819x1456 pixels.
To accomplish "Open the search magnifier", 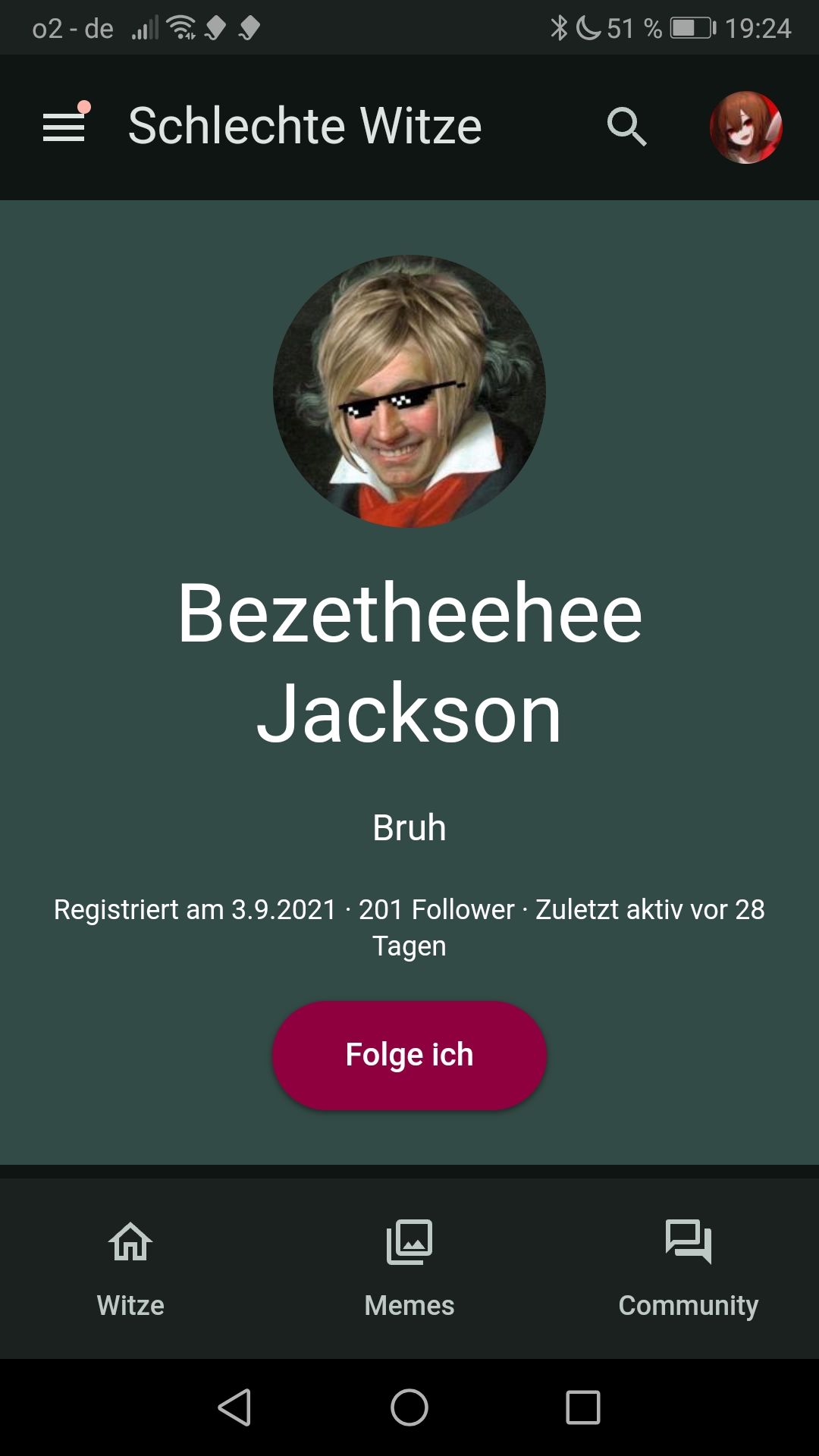I will tap(626, 127).
